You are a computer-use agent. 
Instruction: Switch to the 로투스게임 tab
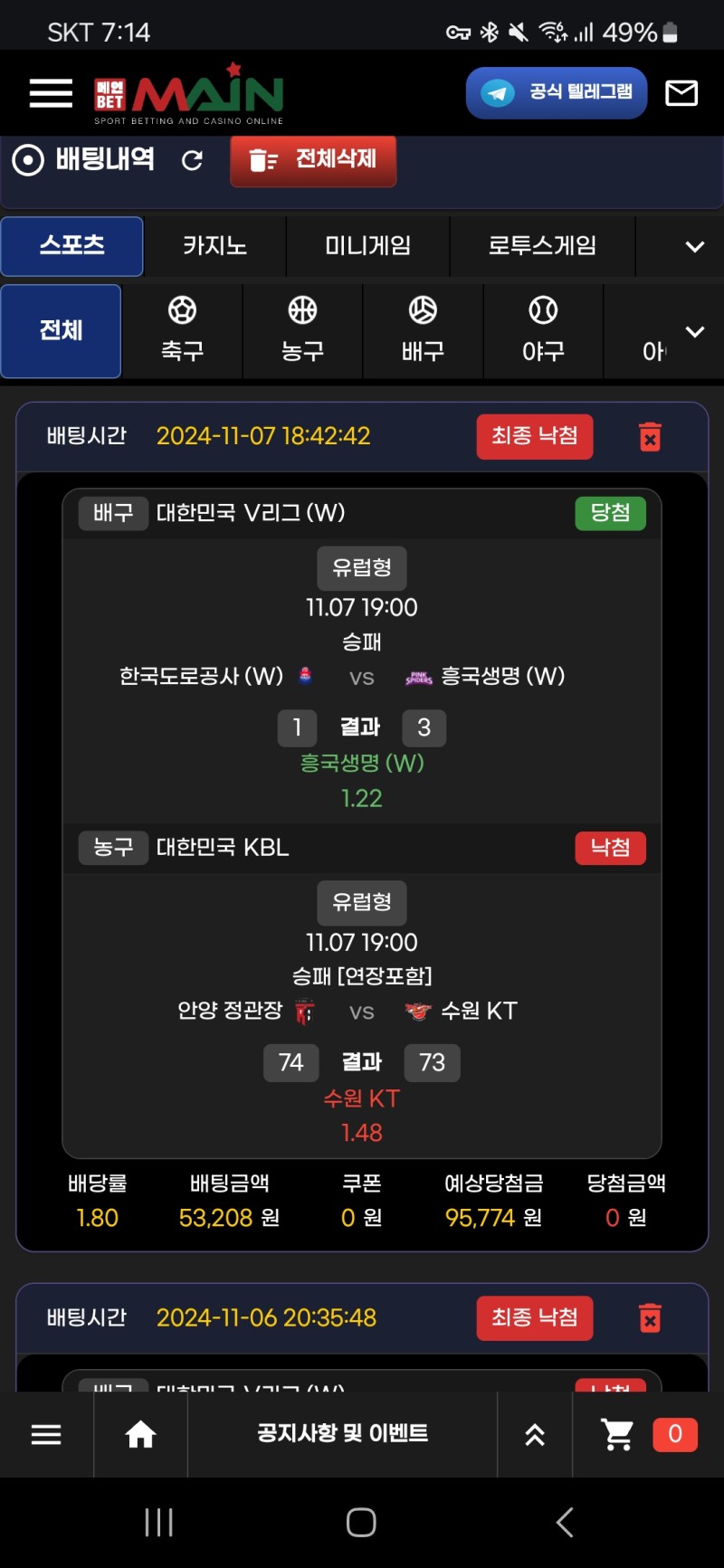pyautogui.click(x=542, y=245)
